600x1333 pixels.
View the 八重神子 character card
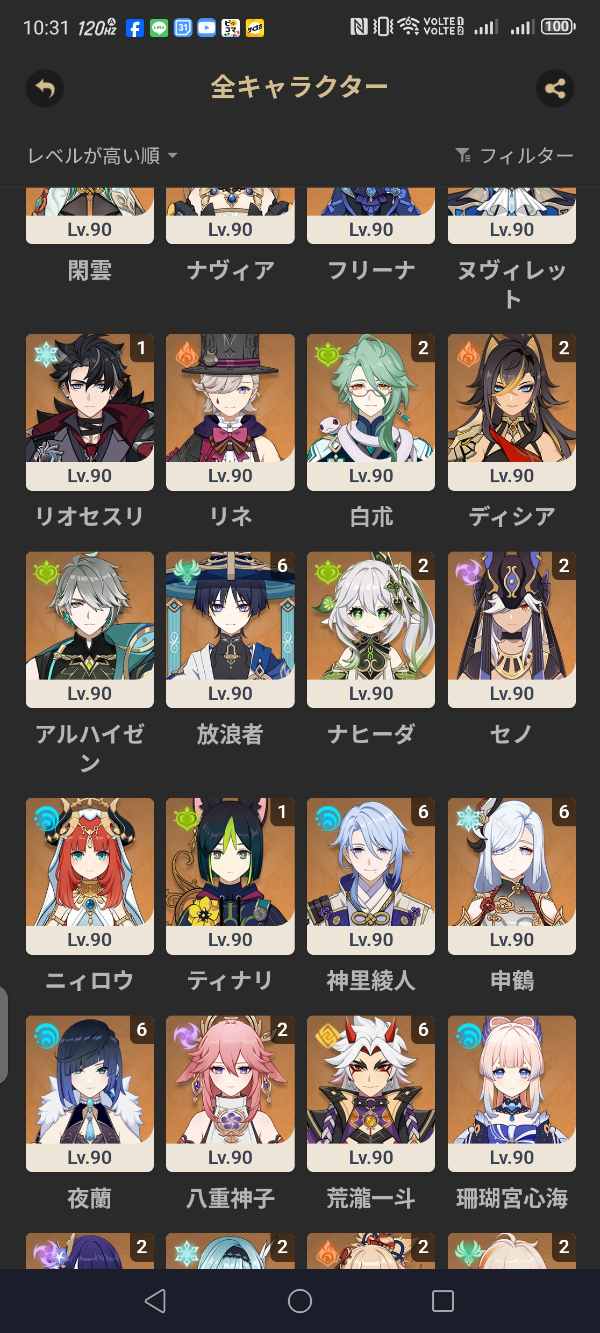tap(230, 1094)
